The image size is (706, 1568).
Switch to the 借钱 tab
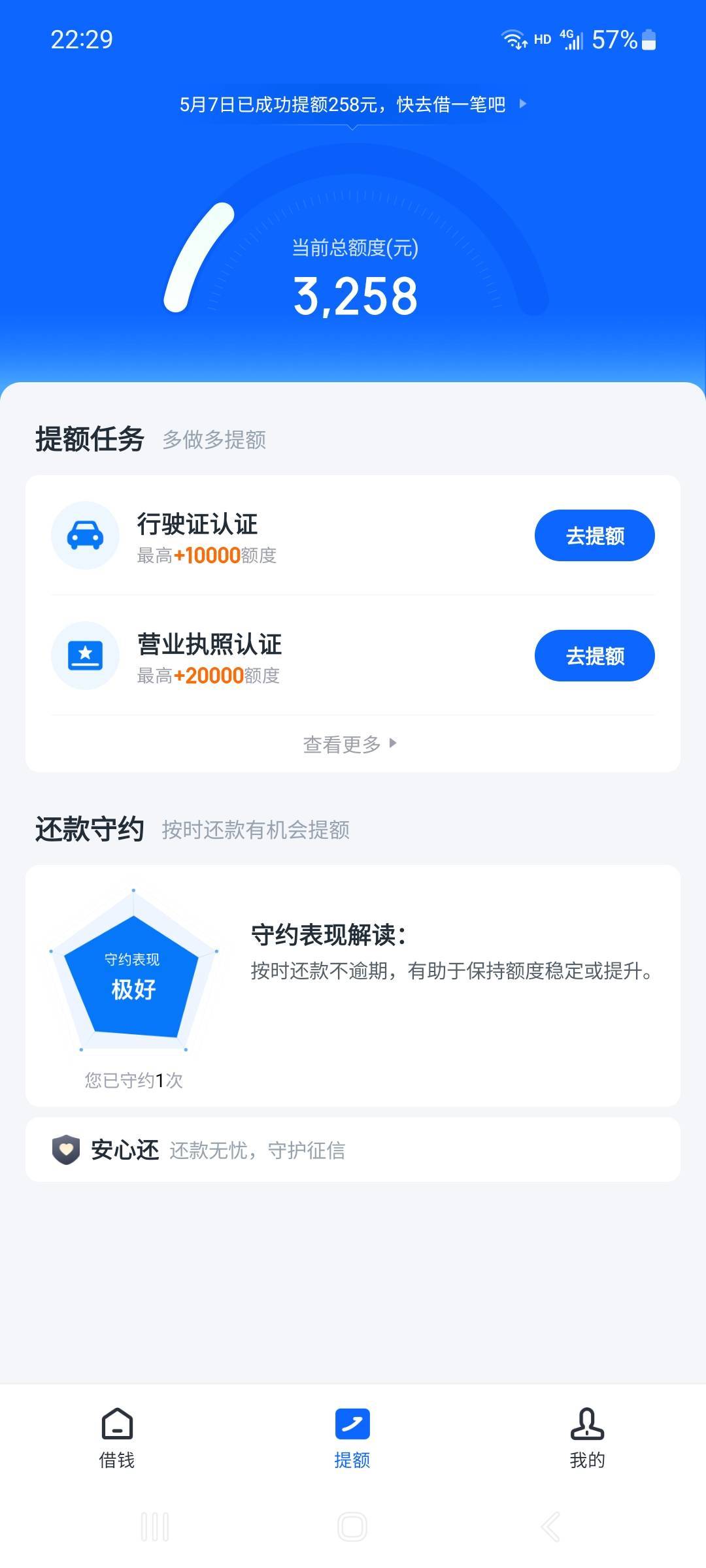(x=117, y=1439)
